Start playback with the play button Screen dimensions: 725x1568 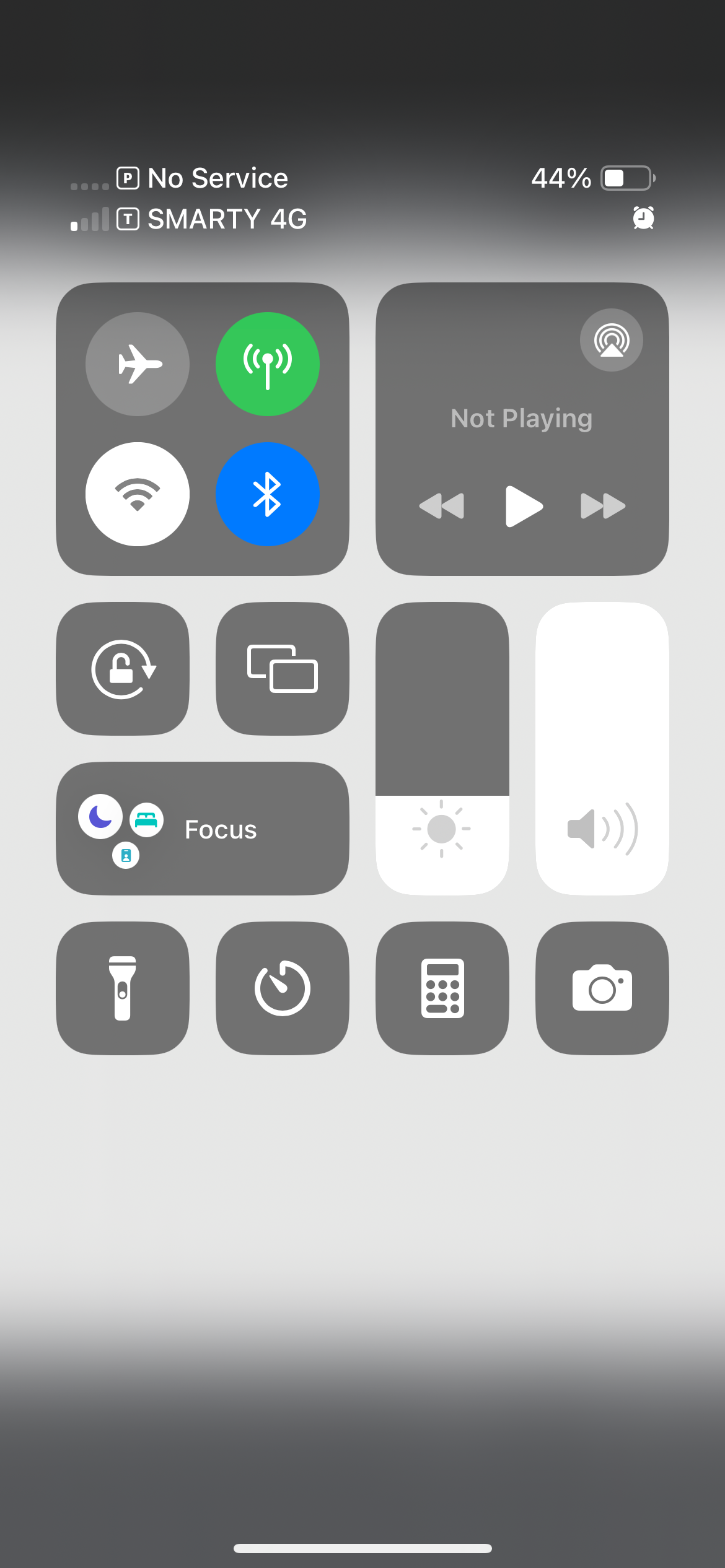(524, 506)
